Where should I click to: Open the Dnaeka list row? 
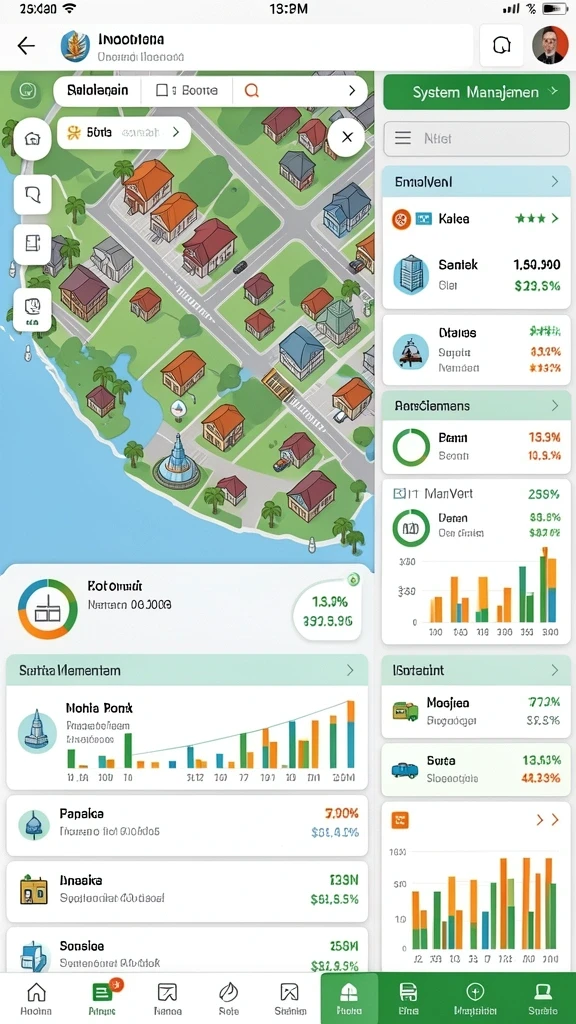187,891
